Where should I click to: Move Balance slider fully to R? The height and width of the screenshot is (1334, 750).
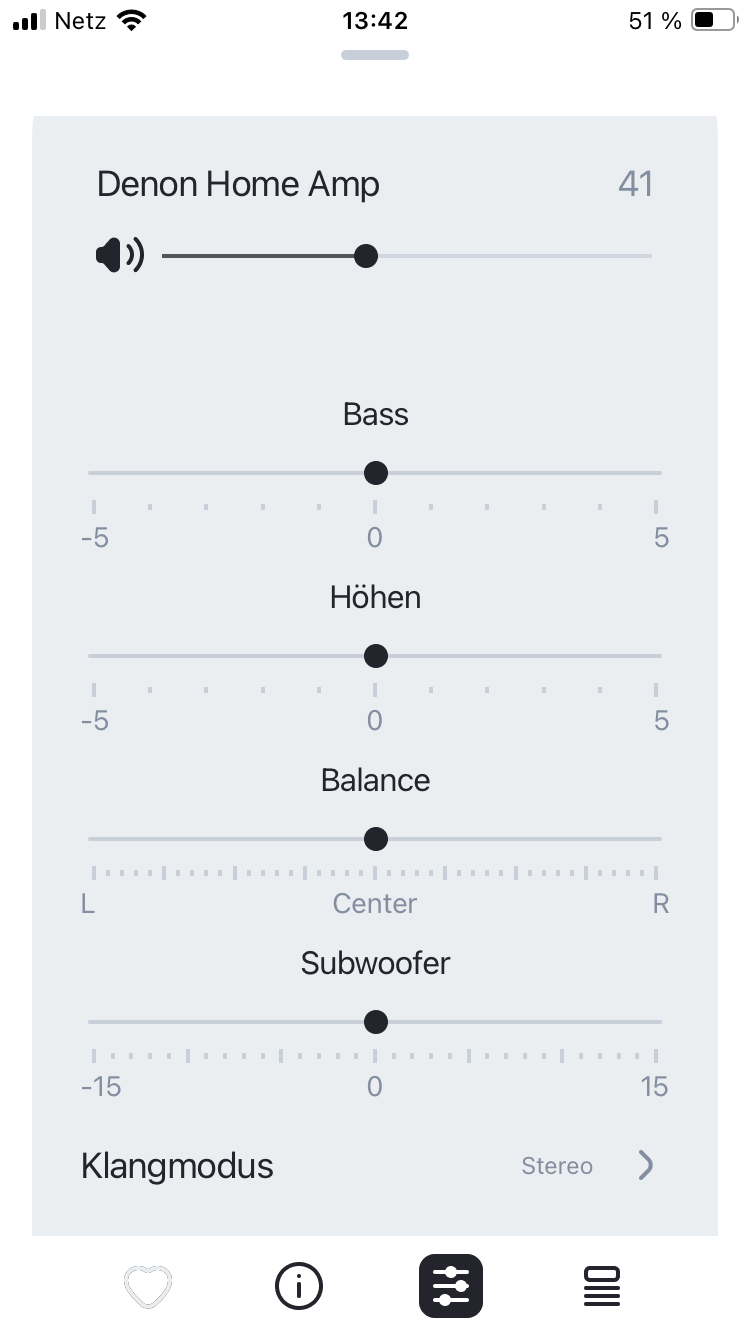pos(659,838)
